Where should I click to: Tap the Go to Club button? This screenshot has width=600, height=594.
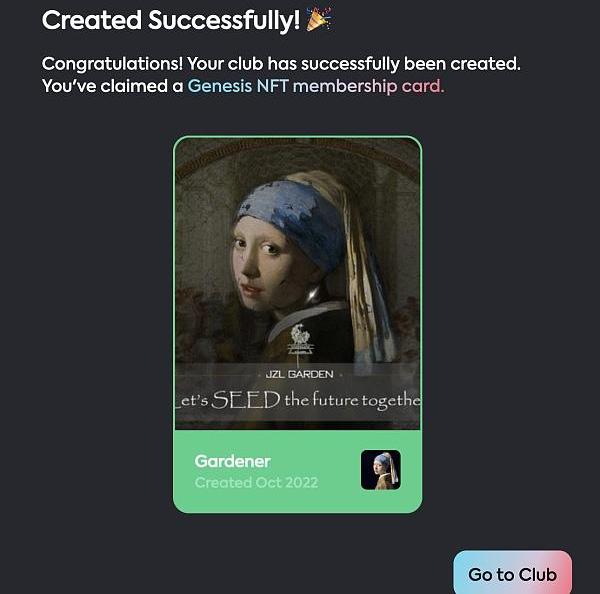point(512,573)
